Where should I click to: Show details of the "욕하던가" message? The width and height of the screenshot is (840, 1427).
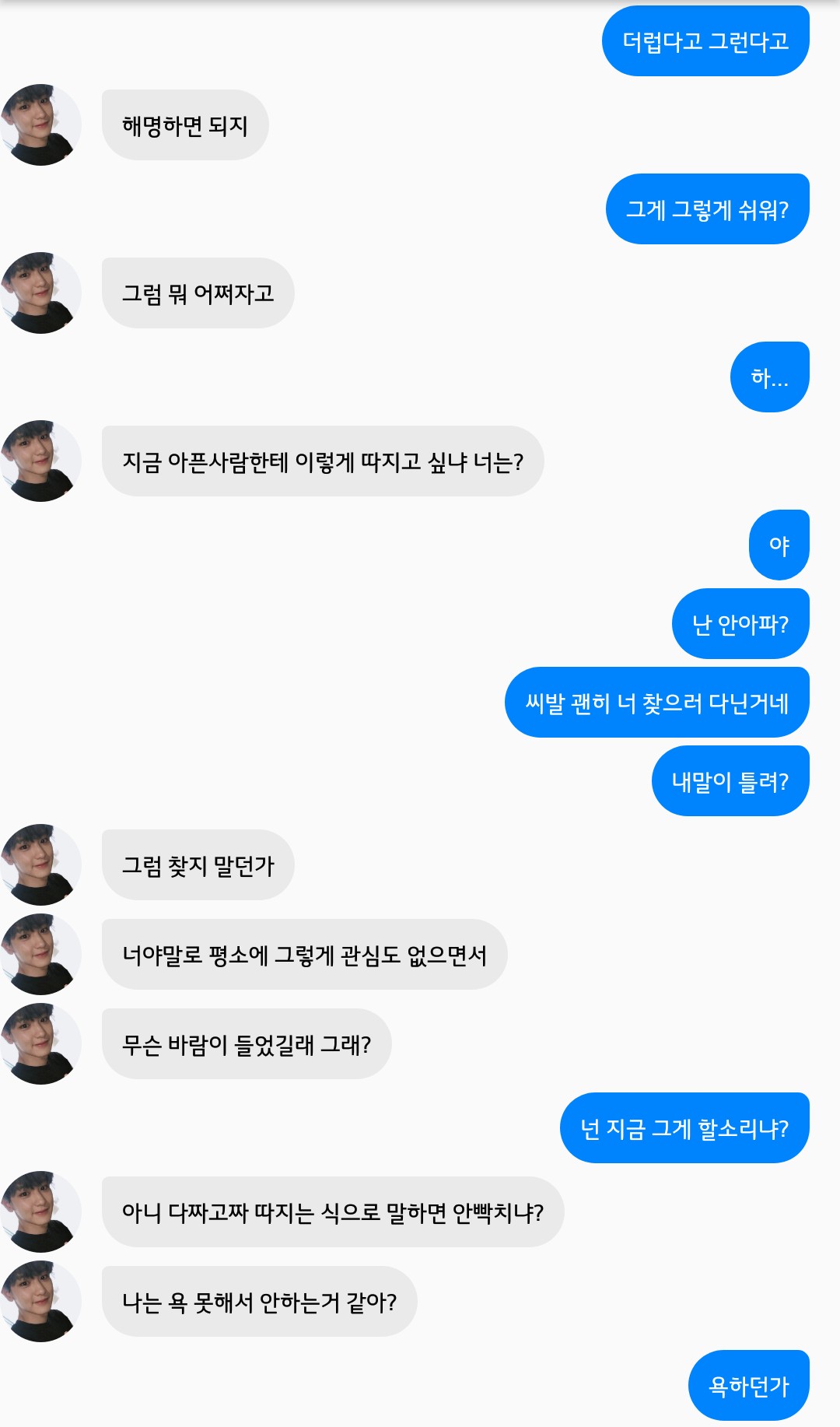748,1386
